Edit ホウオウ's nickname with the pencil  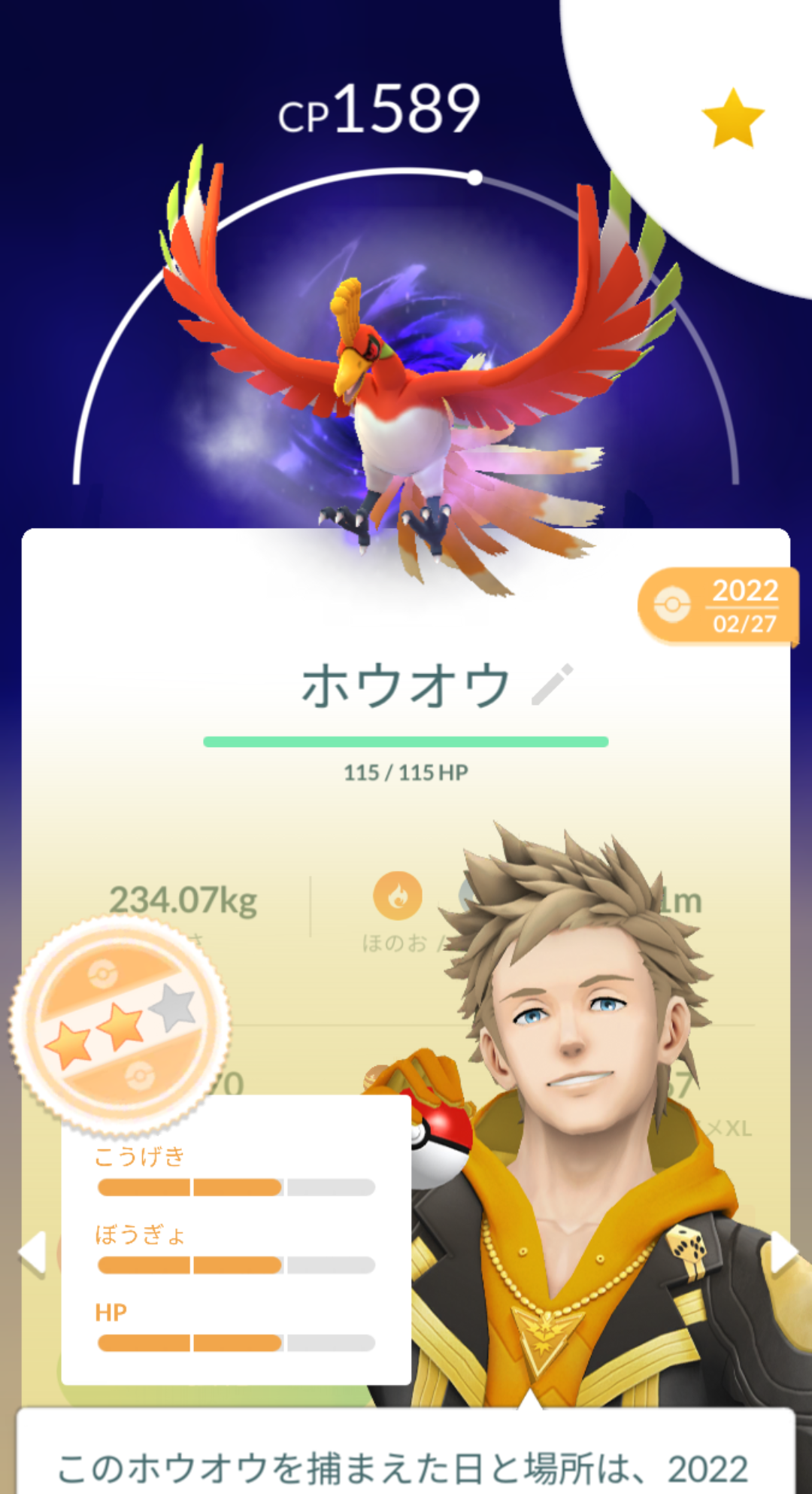553,685
